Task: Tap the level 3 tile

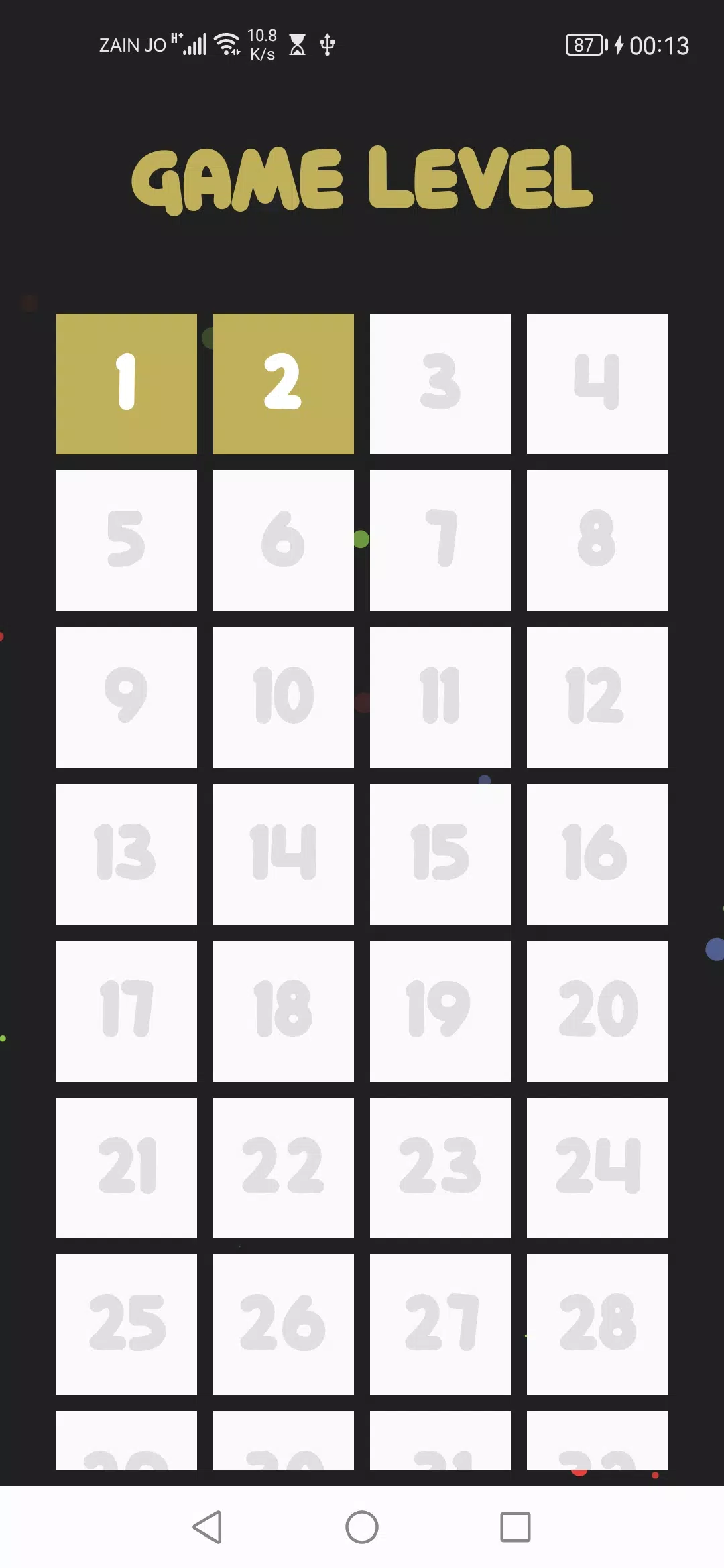Action: point(440,384)
